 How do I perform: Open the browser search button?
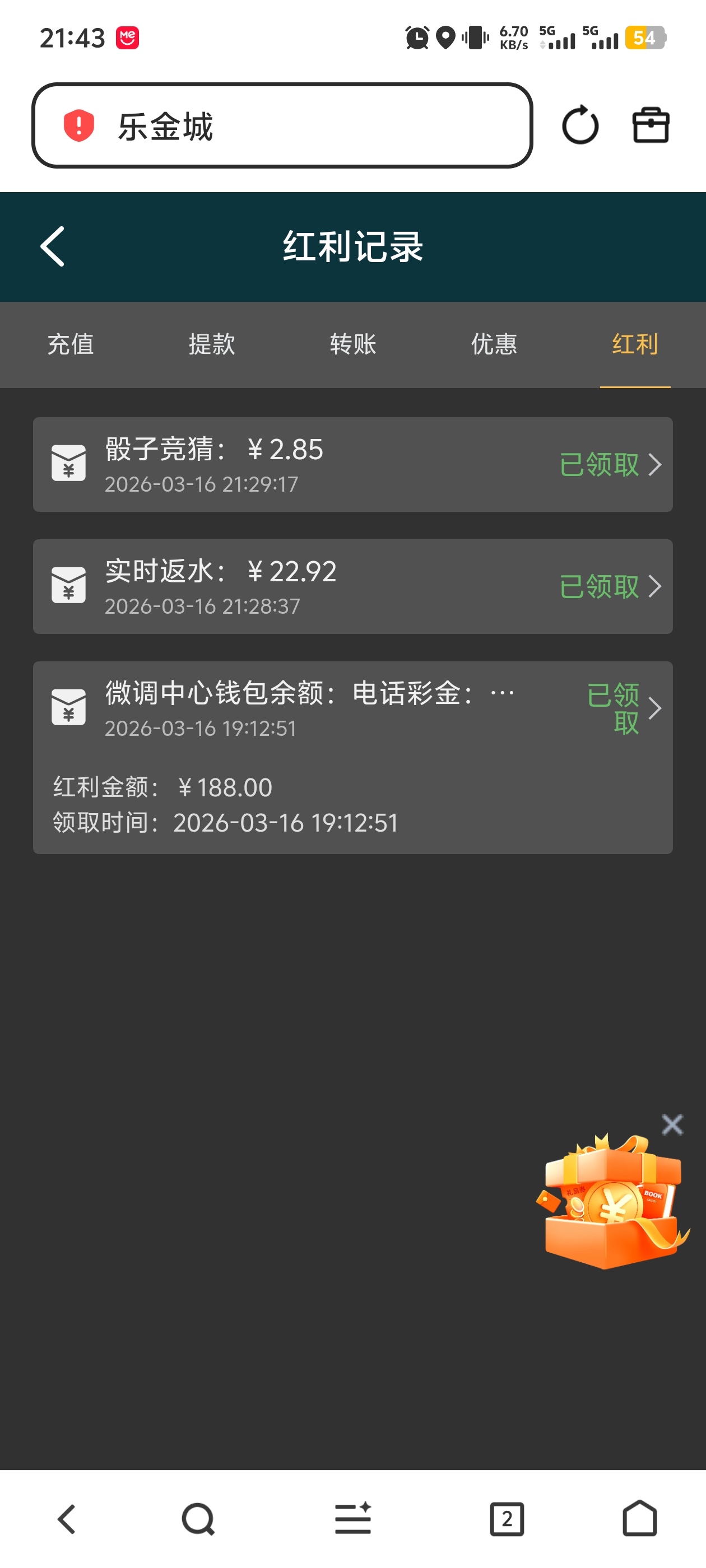coord(198,1519)
